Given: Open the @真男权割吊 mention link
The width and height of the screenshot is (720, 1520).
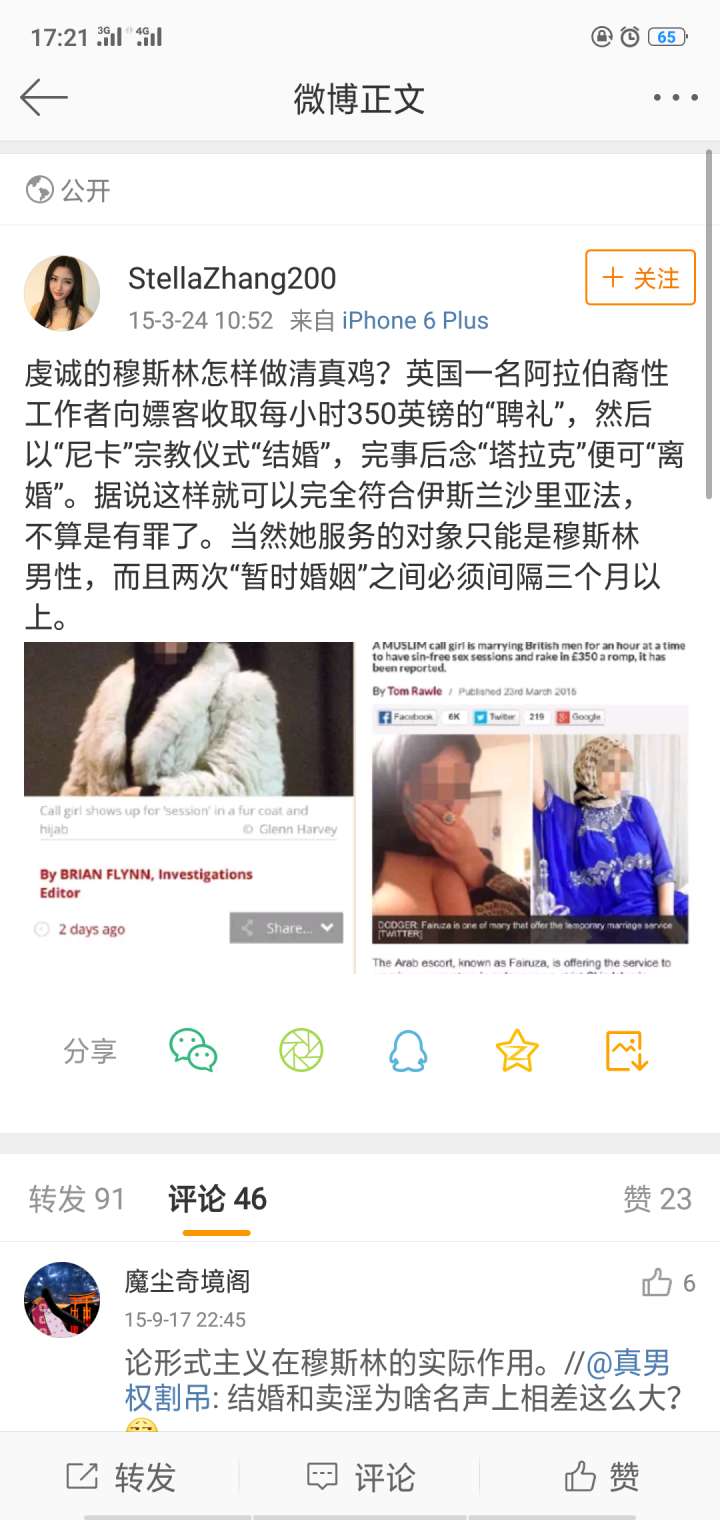Looking at the screenshot, I should [x=628, y=1362].
